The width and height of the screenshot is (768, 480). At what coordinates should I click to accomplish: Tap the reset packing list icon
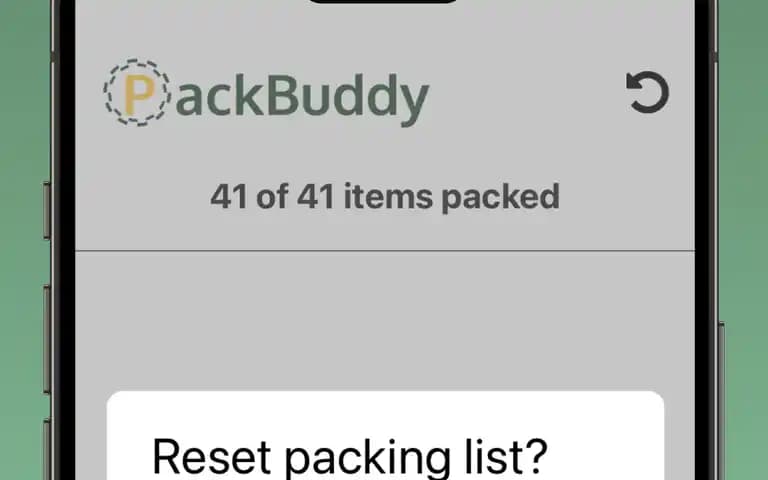(x=647, y=93)
